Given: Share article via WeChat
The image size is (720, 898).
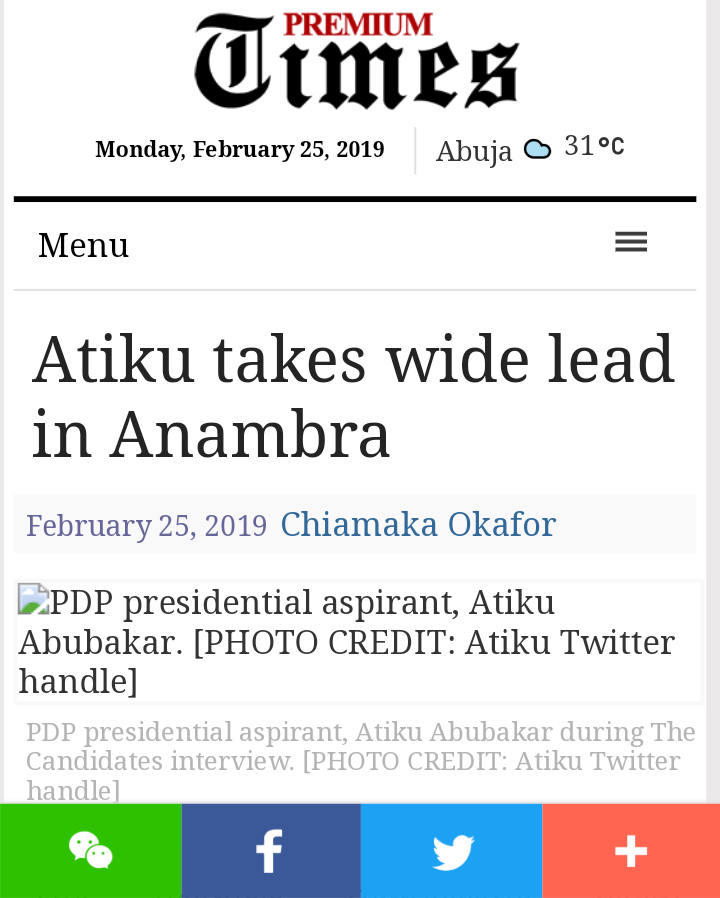Looking at the screenshot, I should pos(91,851).
